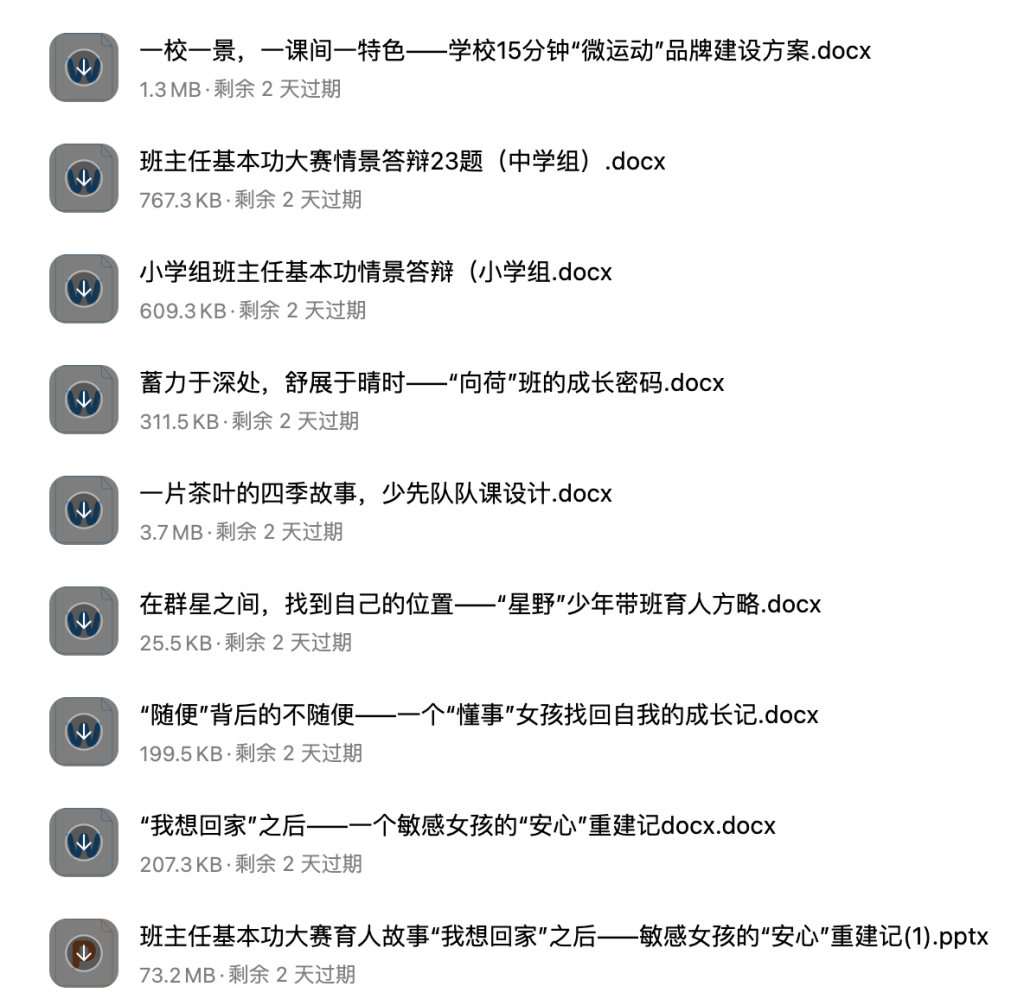The width and height of the screenshot is (1024, 993).
Task: Download “随便”背后的不随便 成长记 docx
Action: 84,732
